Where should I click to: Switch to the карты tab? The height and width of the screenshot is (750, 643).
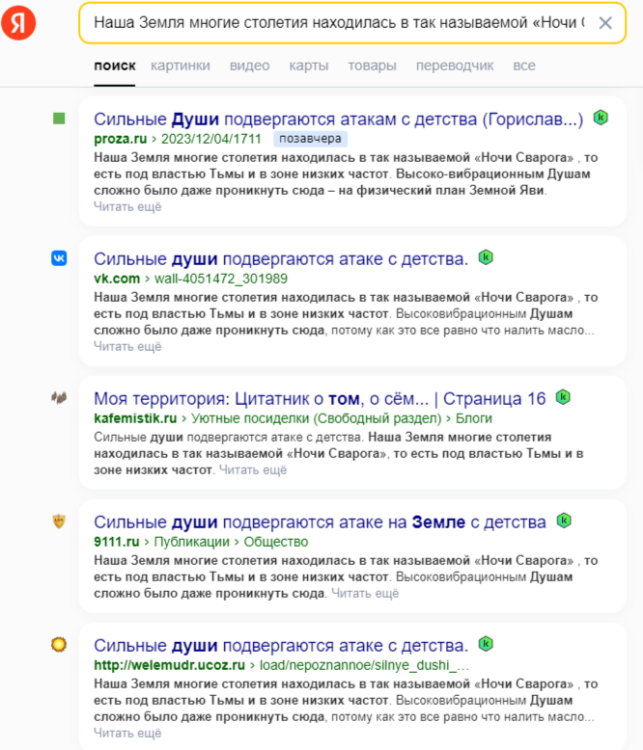[308, 66]
